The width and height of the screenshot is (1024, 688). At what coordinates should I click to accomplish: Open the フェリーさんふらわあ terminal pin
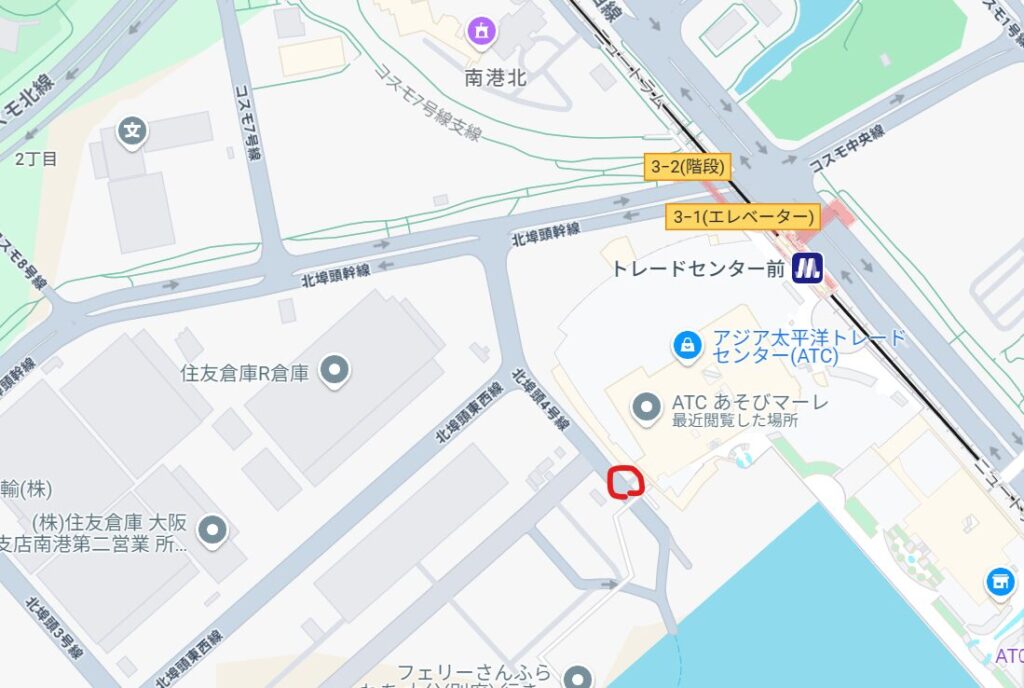[x=576, y=677]
